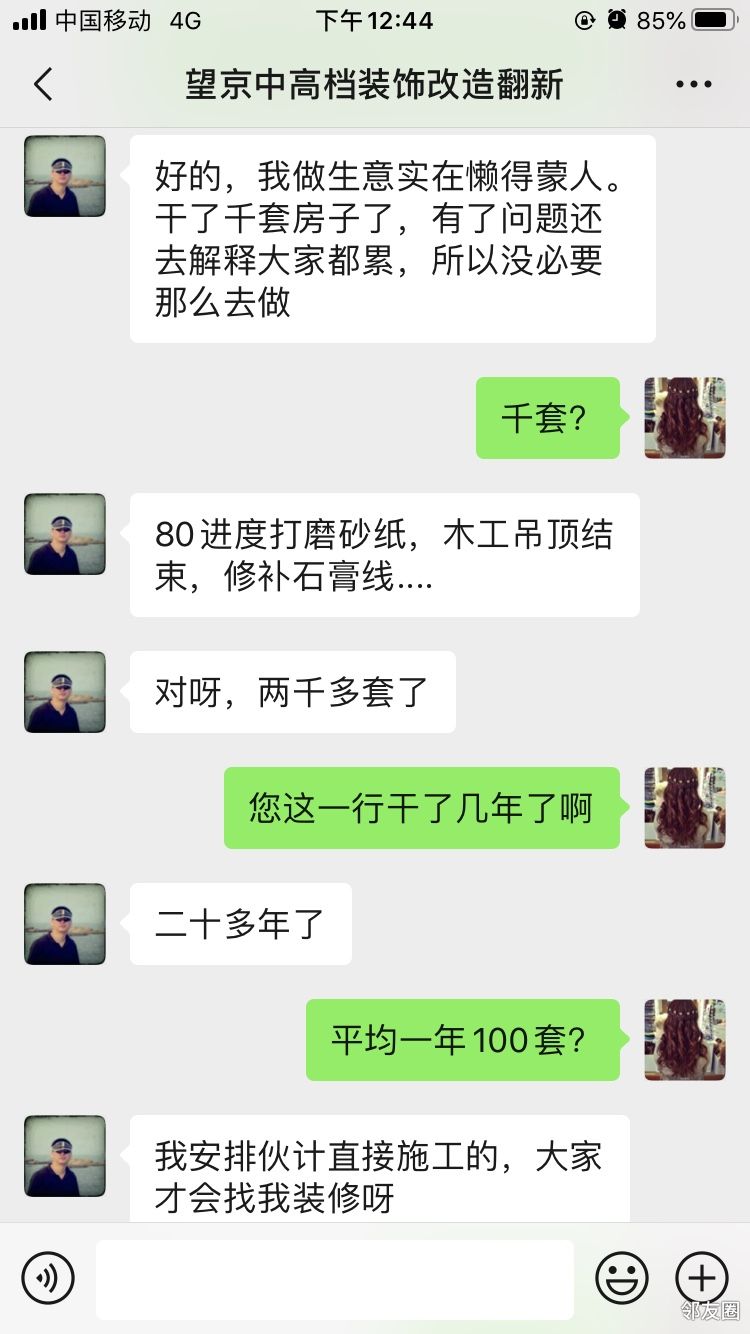Go back from the chat
Viewport: 750px width, 1334px height.
pyautogui.click(x=43, y=84)
